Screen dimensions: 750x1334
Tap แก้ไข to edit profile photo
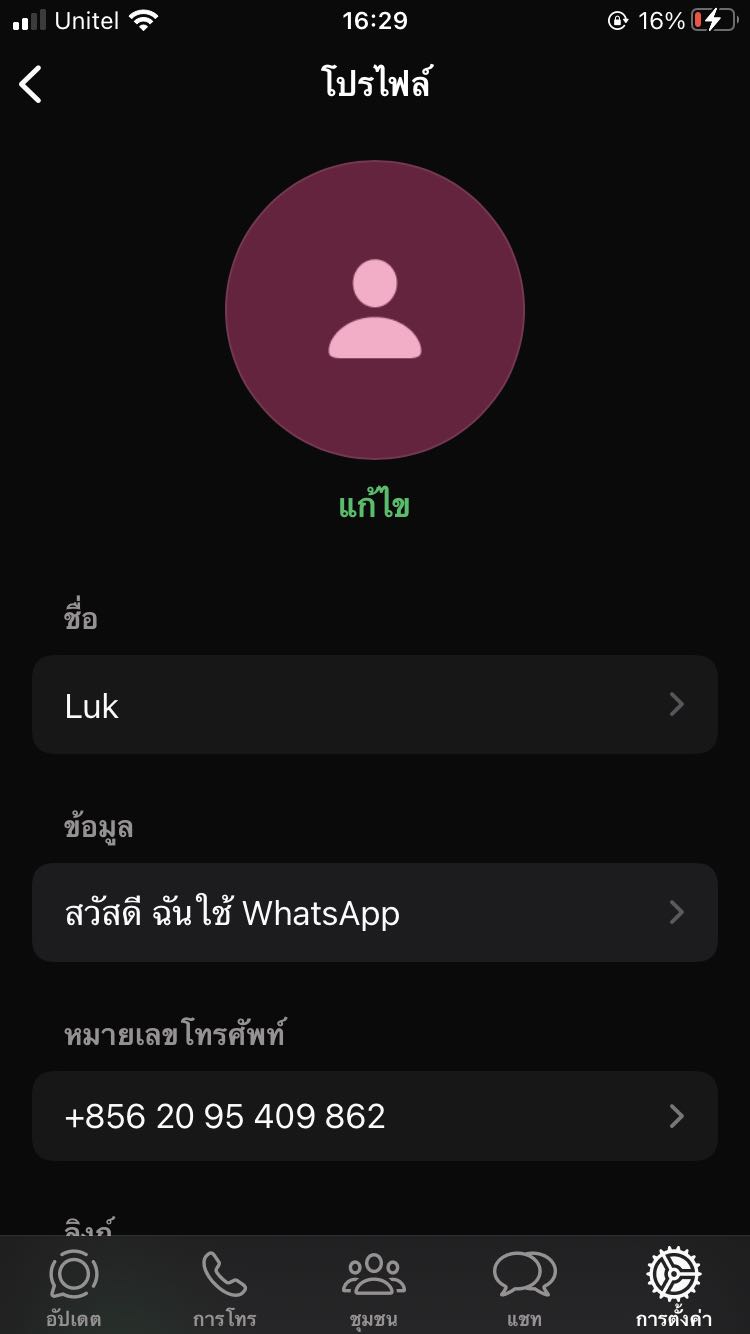(x=375, y=506)
